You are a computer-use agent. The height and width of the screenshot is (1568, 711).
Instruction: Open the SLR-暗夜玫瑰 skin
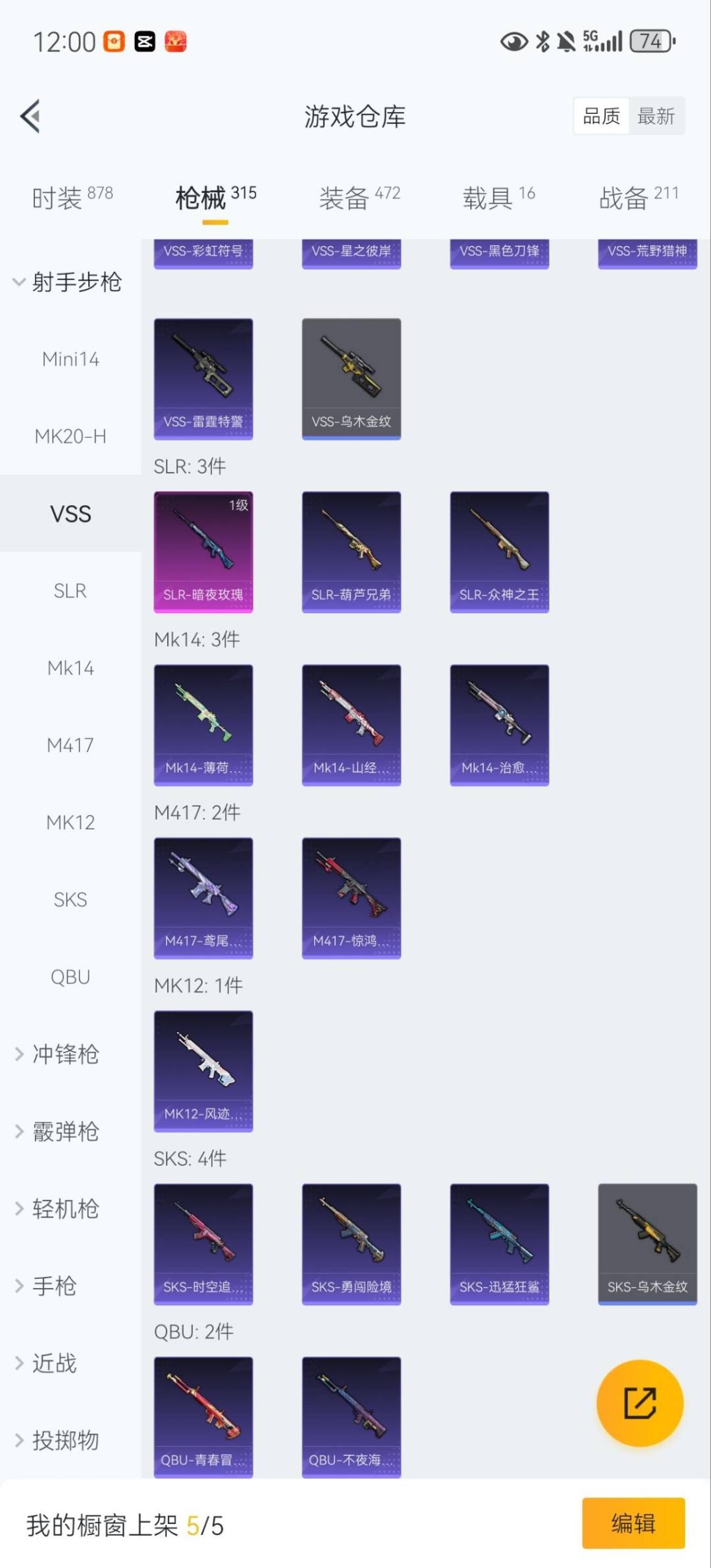point(203,551)
